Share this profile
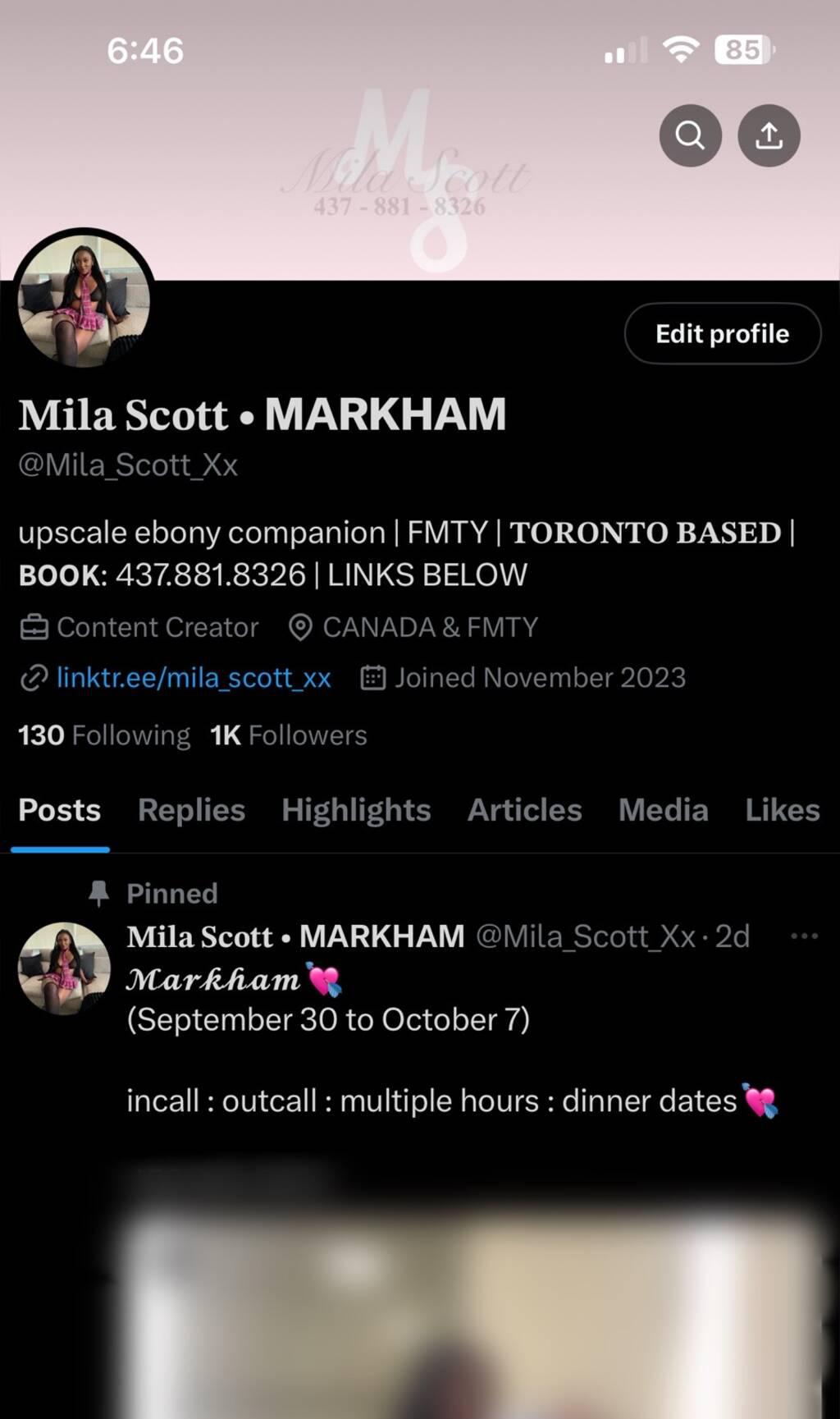 769,135
